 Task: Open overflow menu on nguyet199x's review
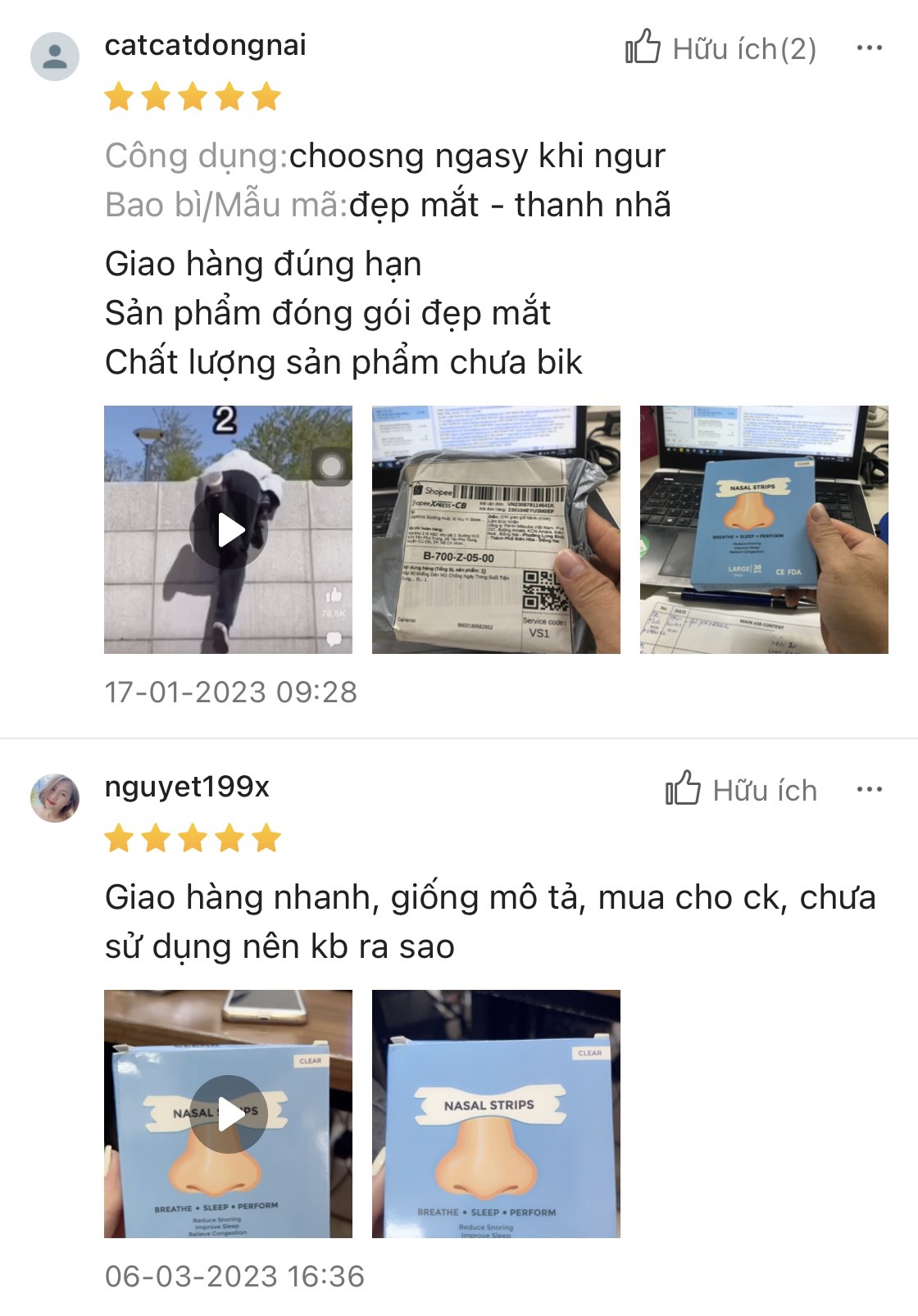click(x=869, y=790)
